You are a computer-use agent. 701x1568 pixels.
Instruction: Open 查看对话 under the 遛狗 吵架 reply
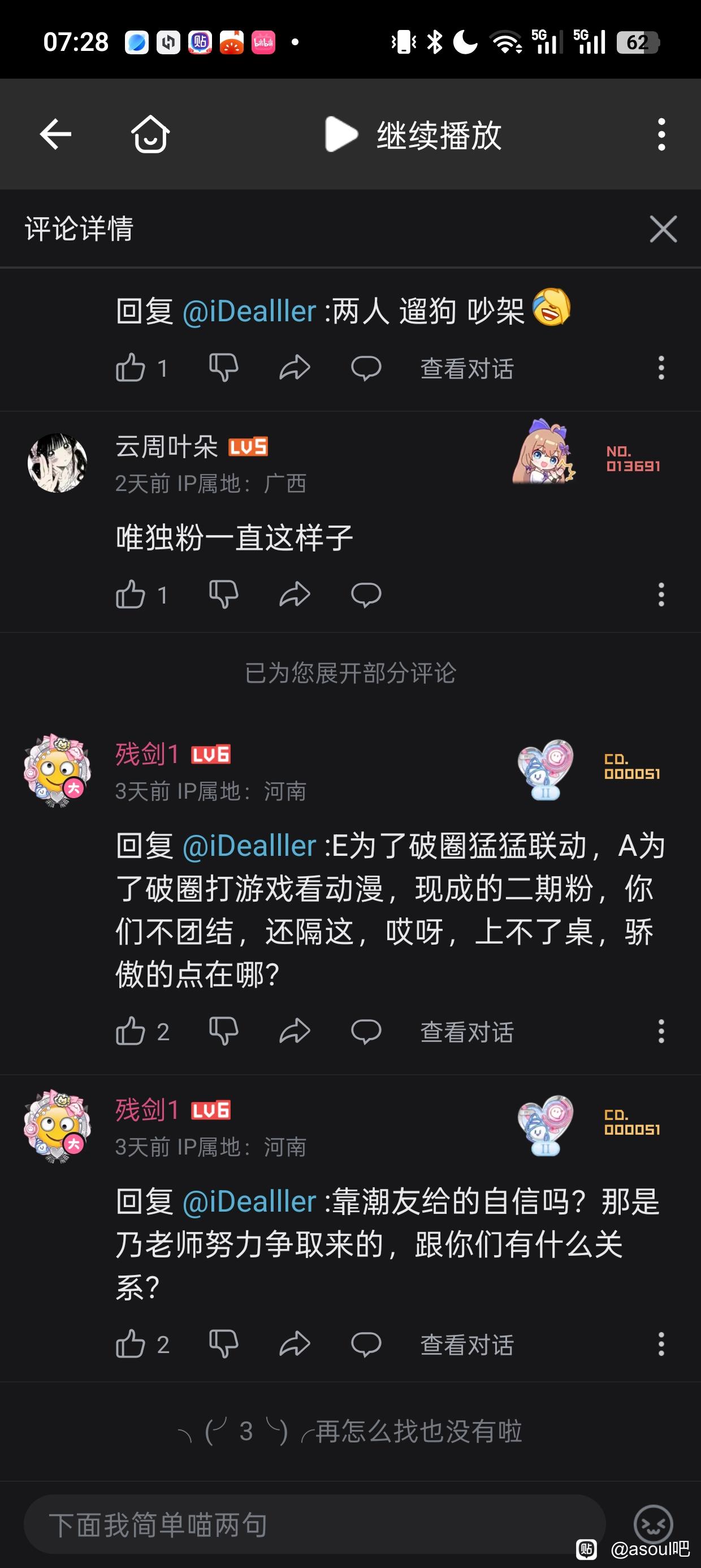point(467,368)
